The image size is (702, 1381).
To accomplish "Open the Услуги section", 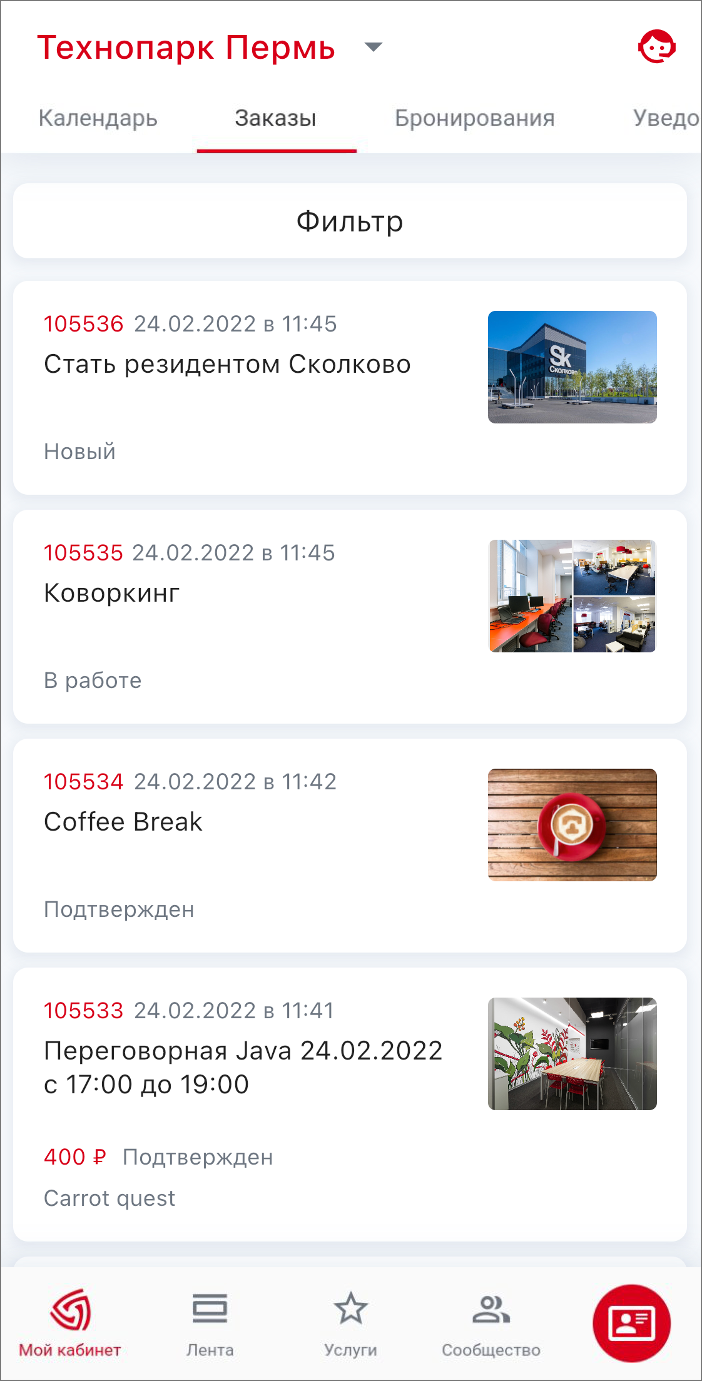I will pyautogui.click(x=351, y=1322).
